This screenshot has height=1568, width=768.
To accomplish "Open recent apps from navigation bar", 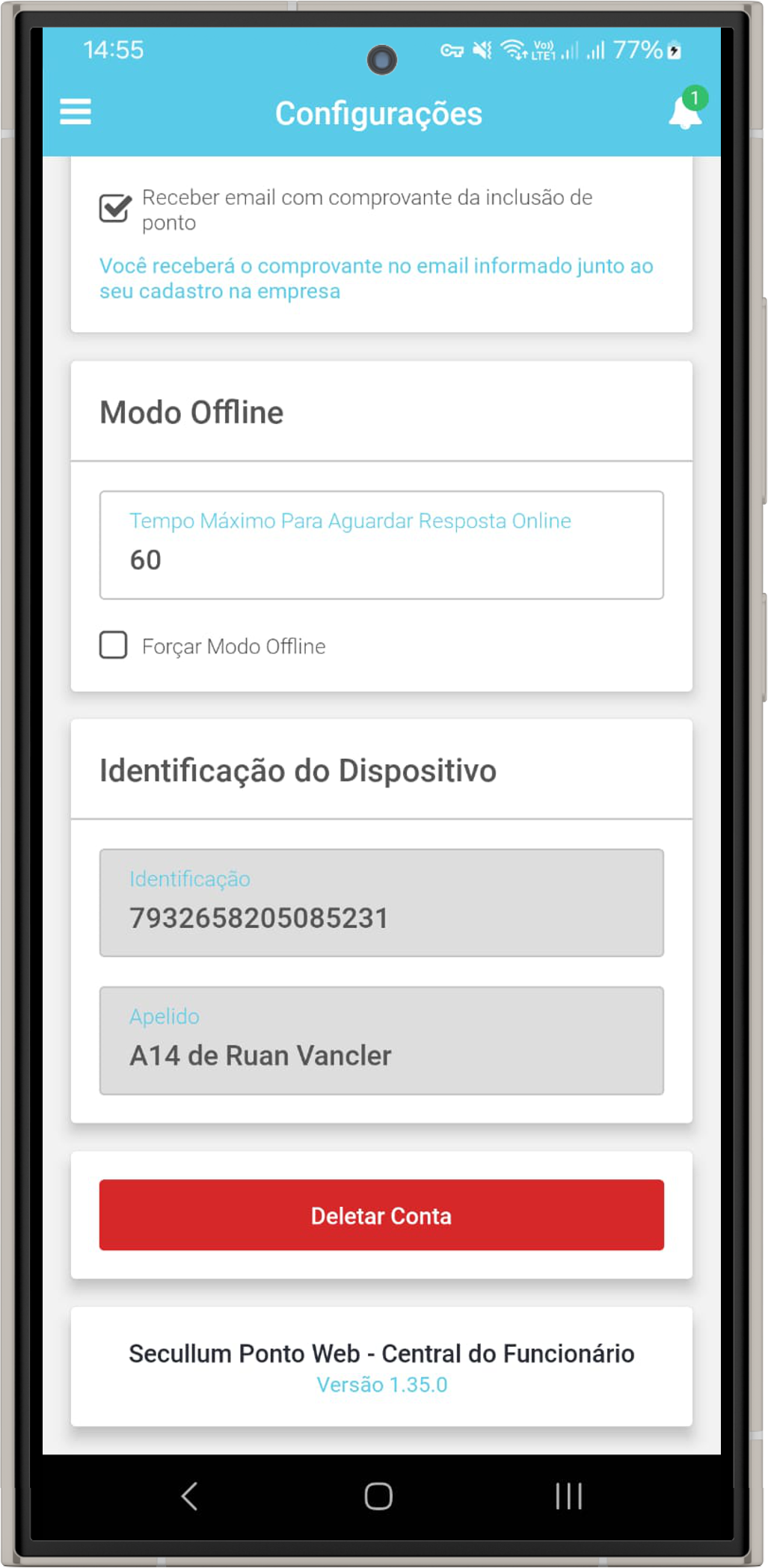I will pos(568,1496).
